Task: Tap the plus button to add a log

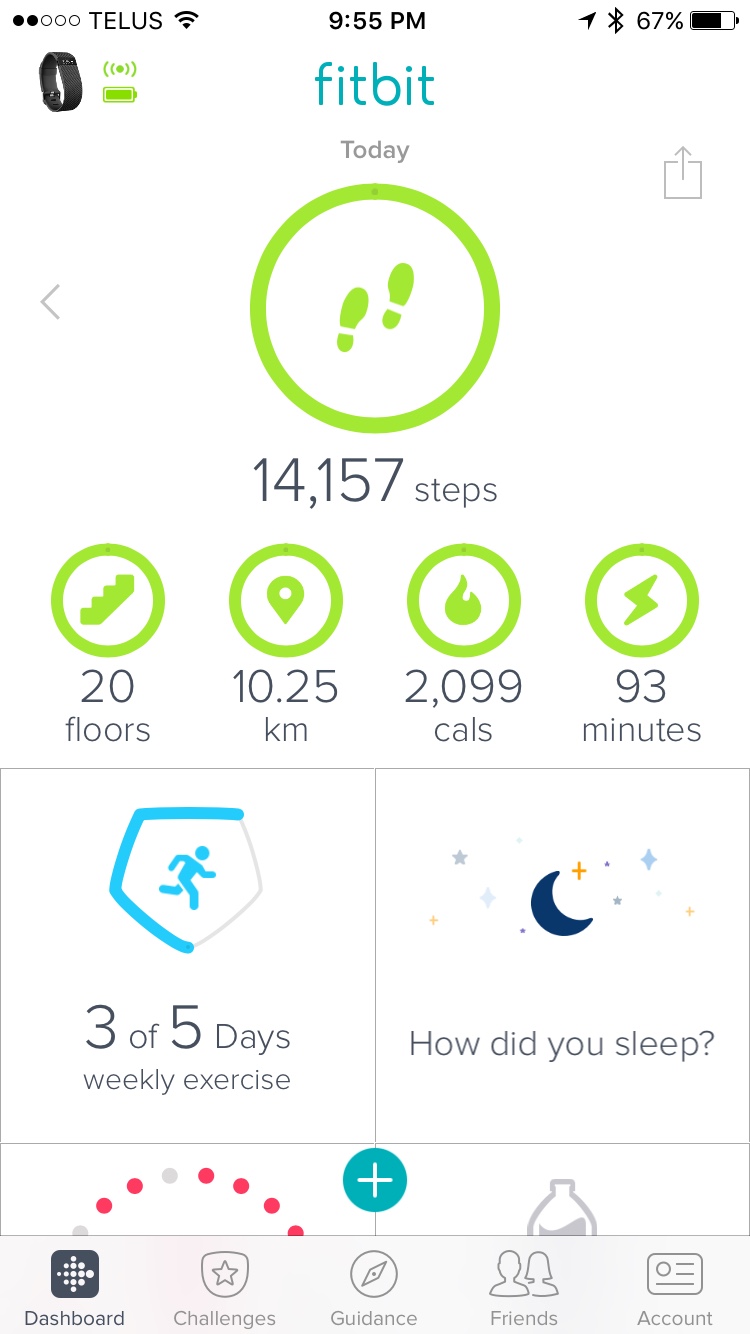Action: tap(375, 1181)
